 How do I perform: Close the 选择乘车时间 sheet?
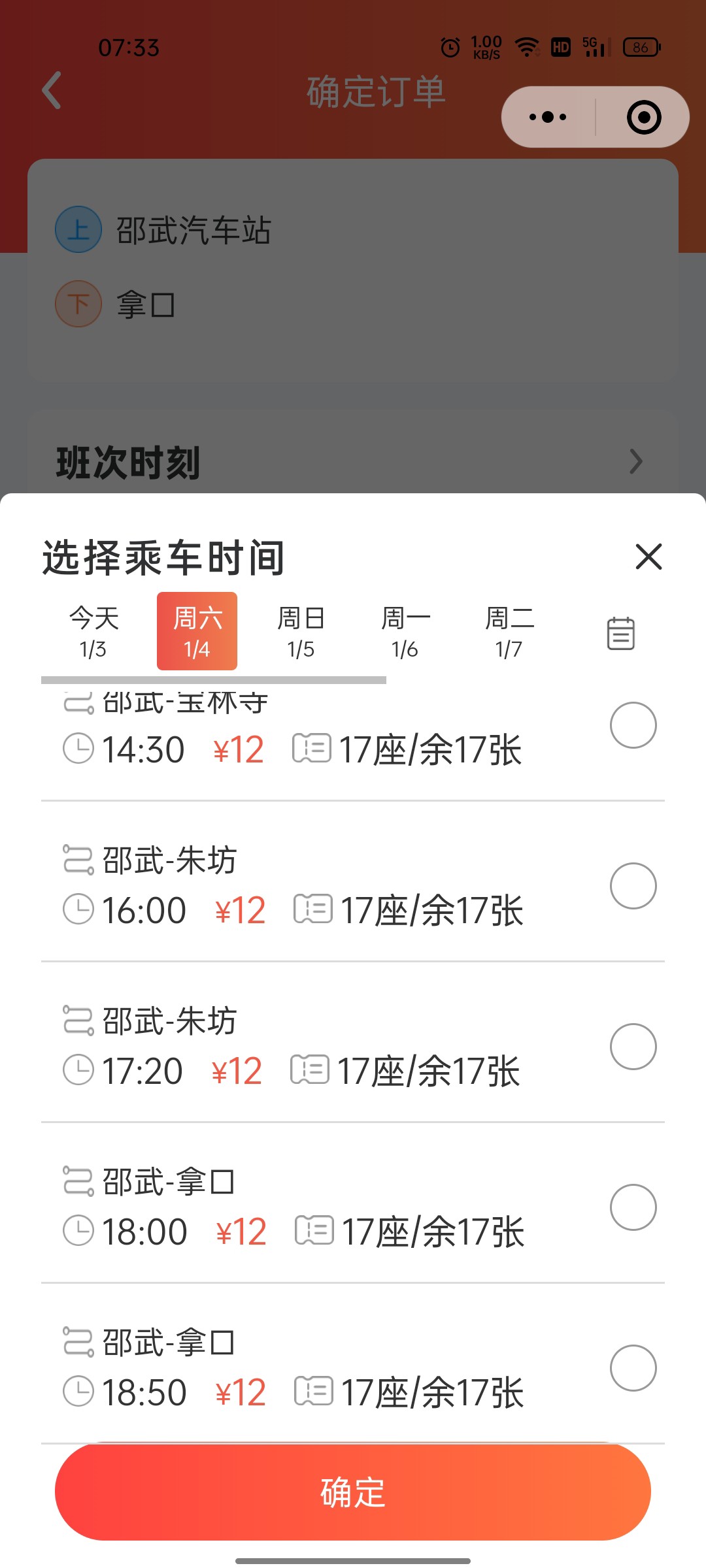point(648,557)
